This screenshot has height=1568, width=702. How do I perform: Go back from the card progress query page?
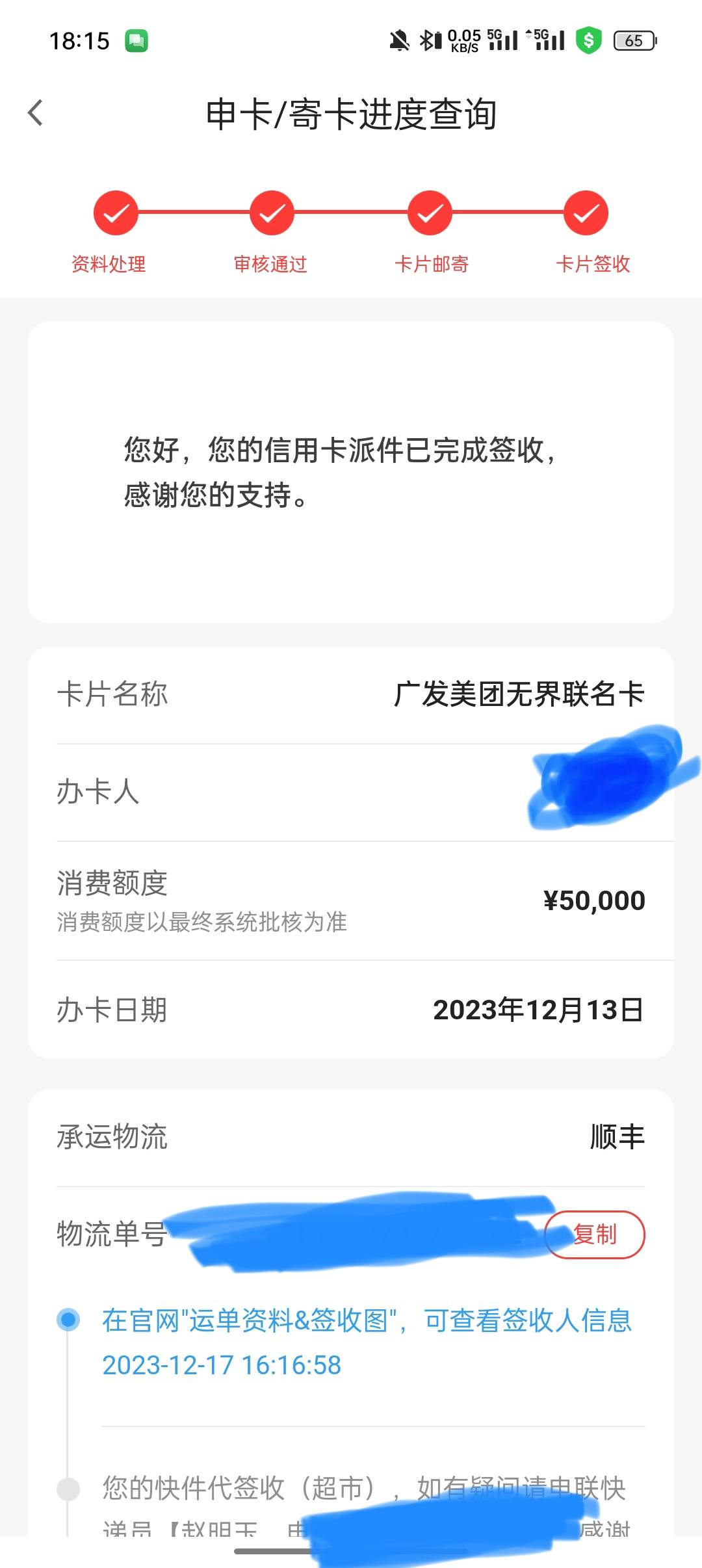click(36, 113)
